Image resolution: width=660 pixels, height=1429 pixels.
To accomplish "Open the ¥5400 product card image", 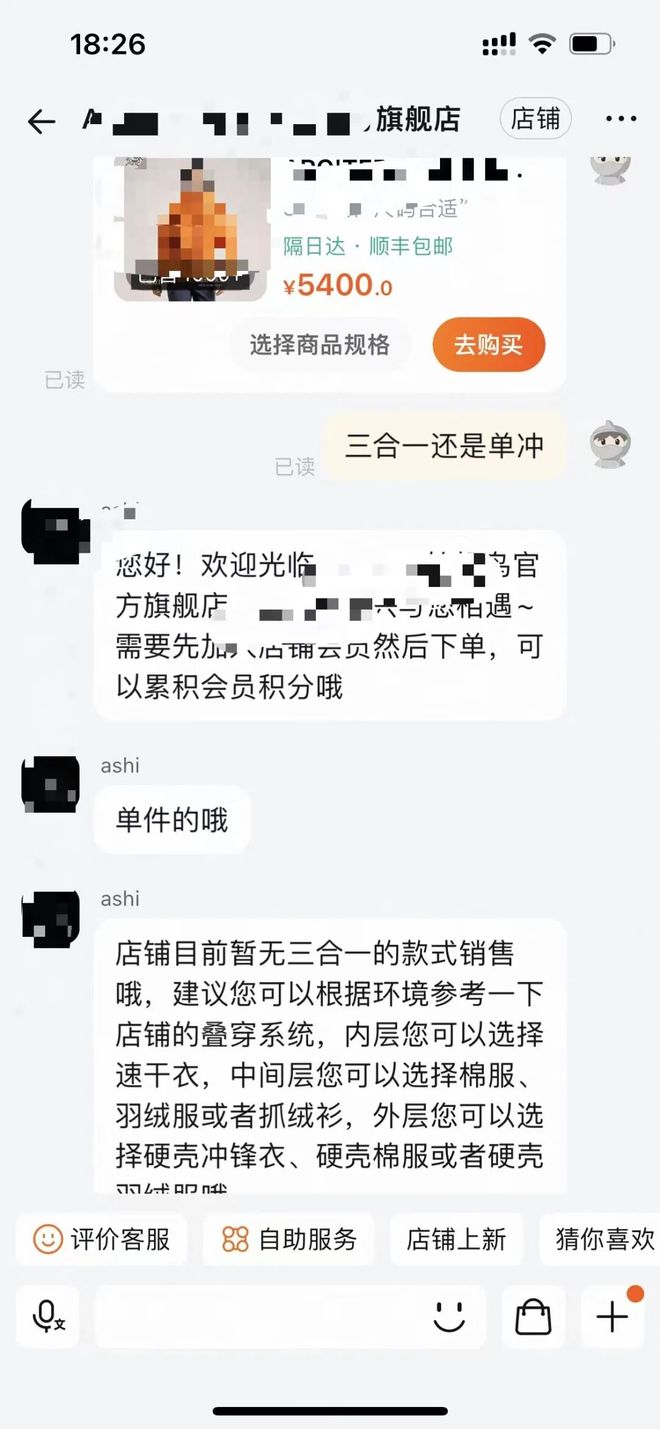I will pos(190,230).
